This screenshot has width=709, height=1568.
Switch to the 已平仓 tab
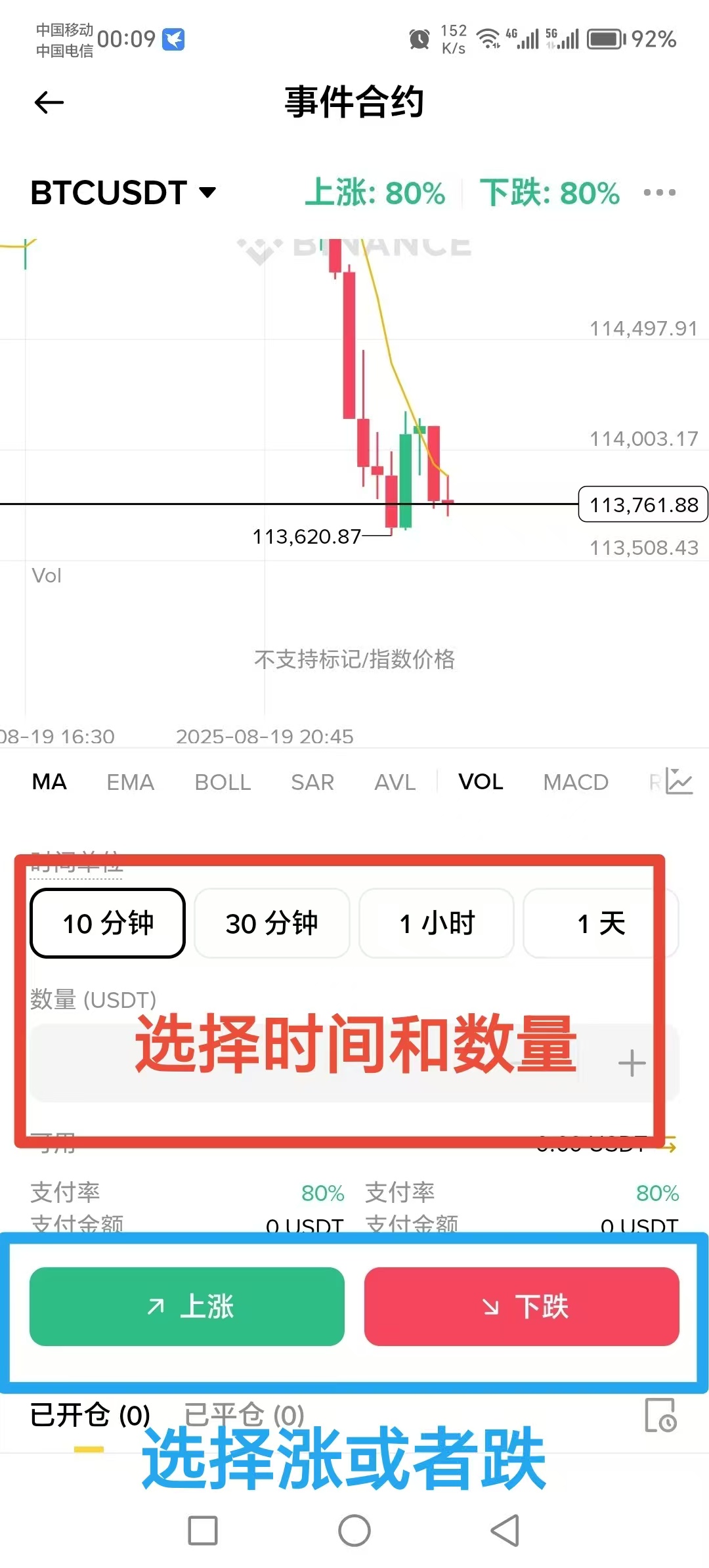point(244,1415)
